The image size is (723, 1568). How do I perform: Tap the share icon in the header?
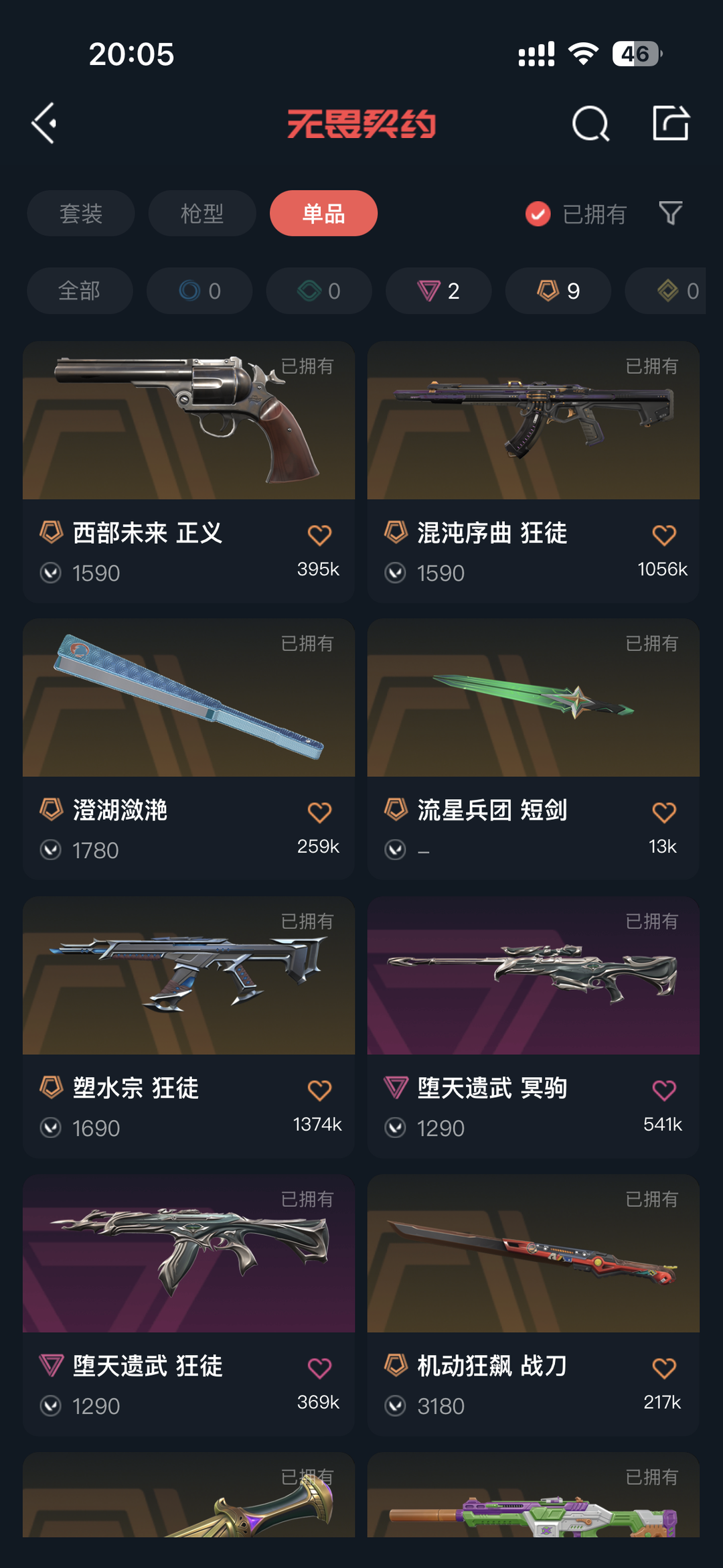(671, 123)
